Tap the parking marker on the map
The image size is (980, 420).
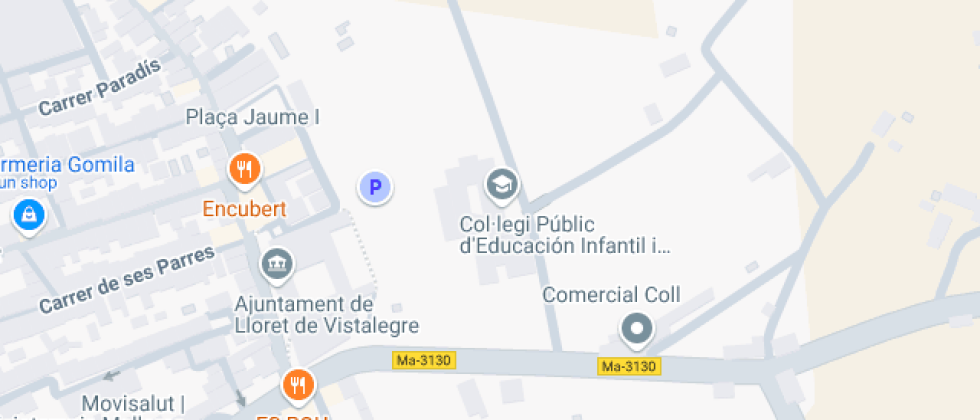[375, 187]
